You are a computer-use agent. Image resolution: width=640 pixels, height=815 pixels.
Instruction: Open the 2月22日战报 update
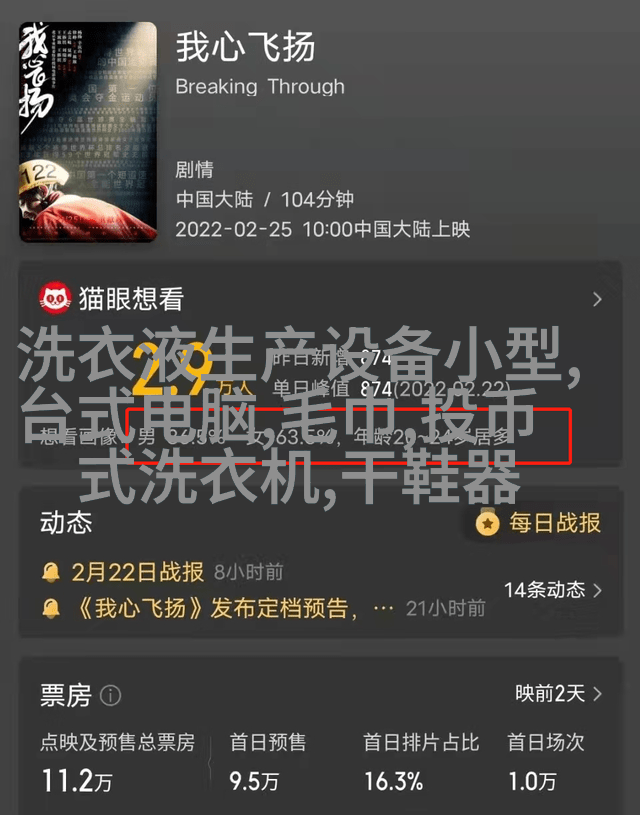tap(138, 572)
